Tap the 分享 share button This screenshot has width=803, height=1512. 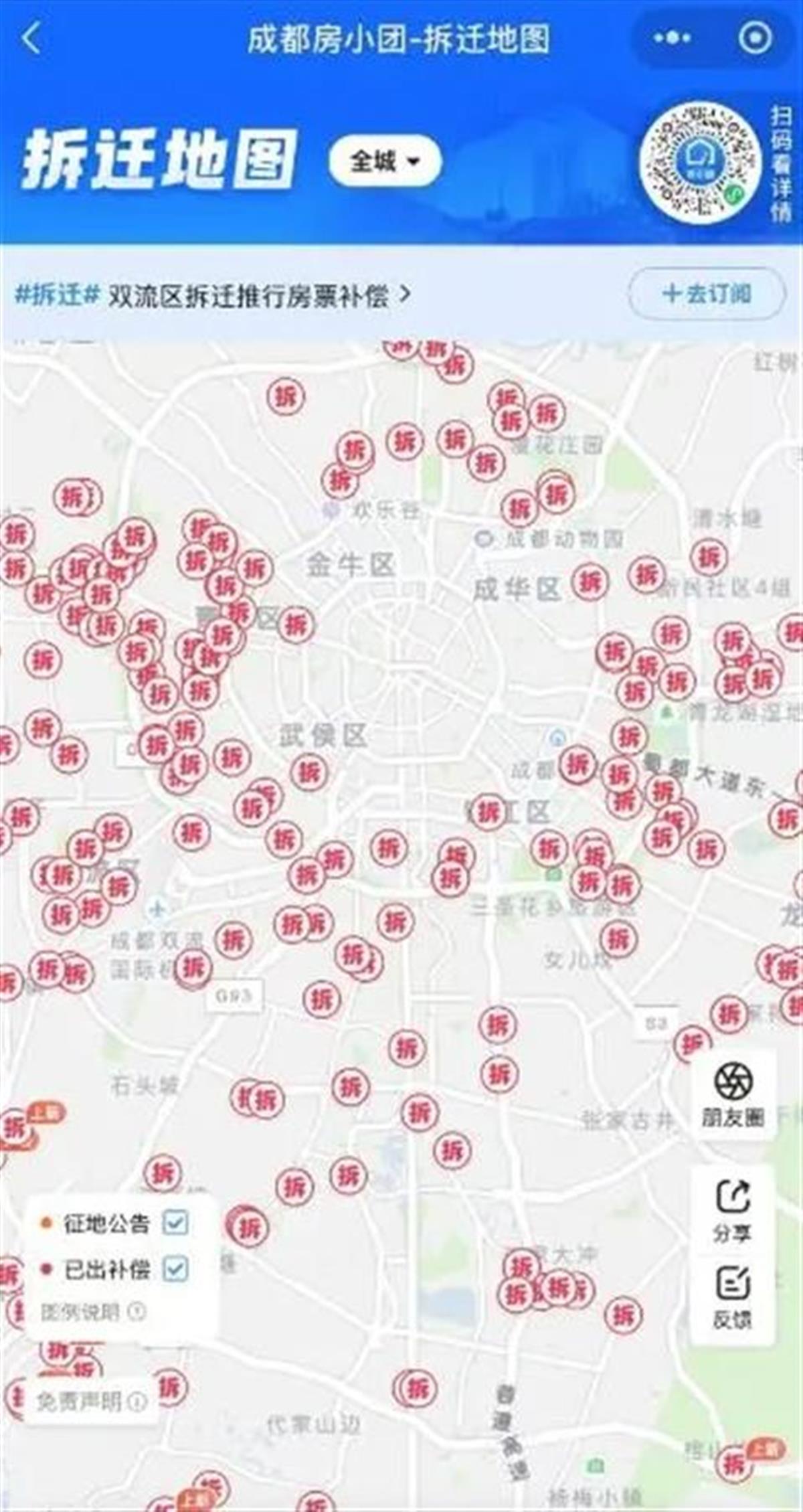733,1210
